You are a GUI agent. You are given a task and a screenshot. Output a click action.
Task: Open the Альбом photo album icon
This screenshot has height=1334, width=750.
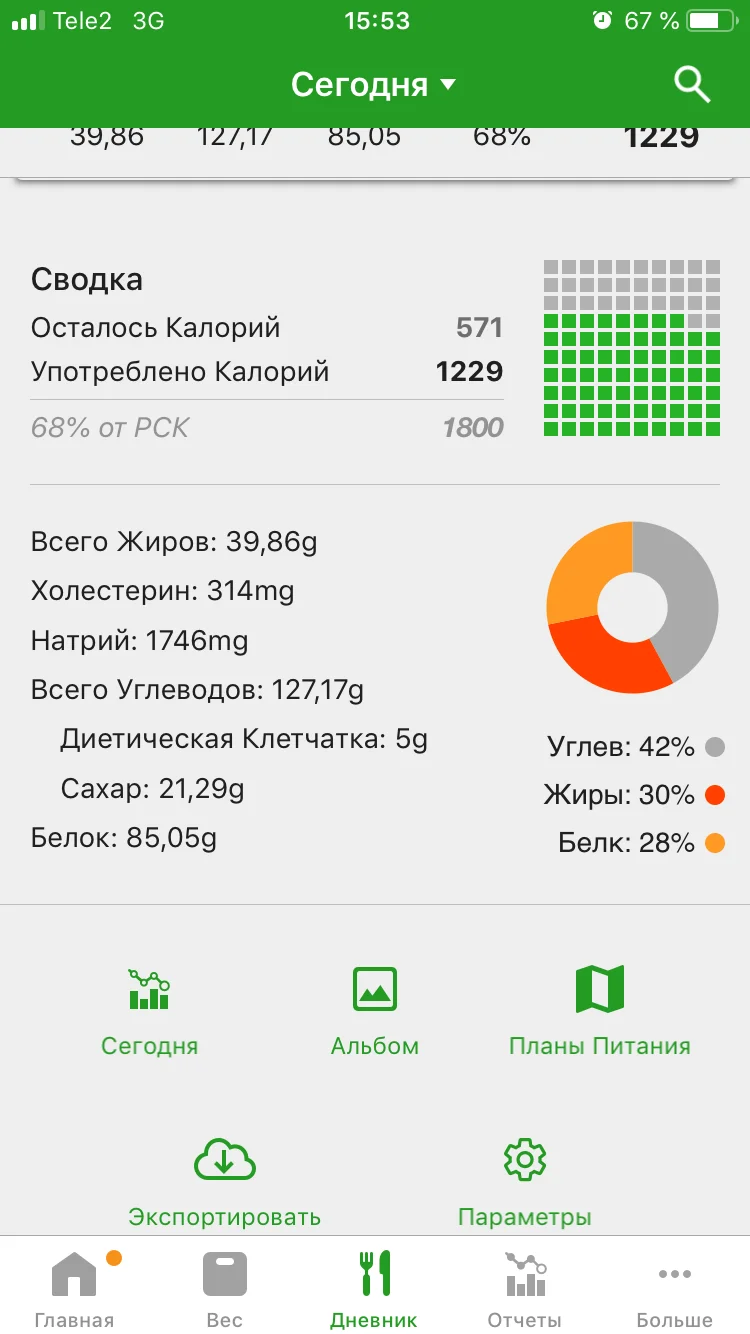point(375,990)
